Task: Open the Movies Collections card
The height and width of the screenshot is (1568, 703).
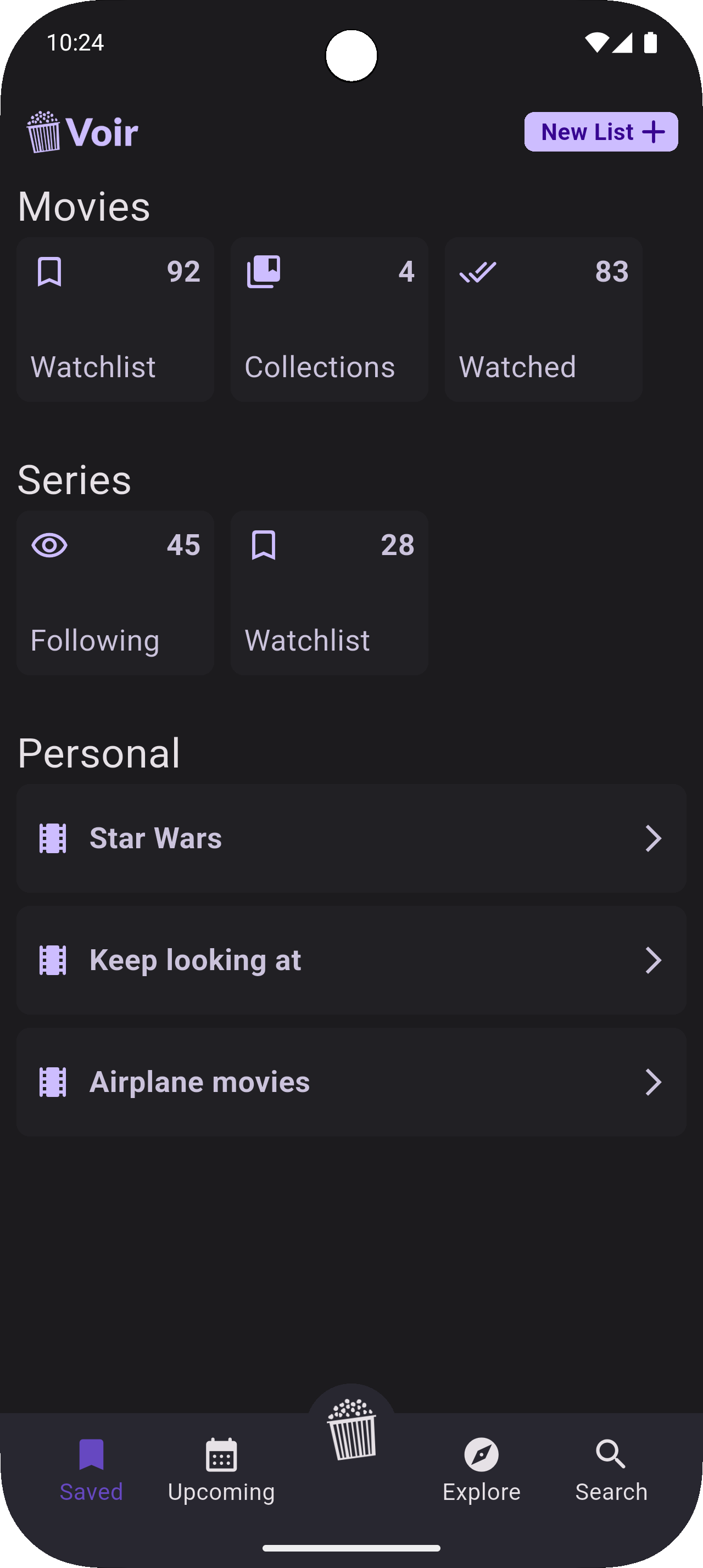Action: [x=330, y=319]
